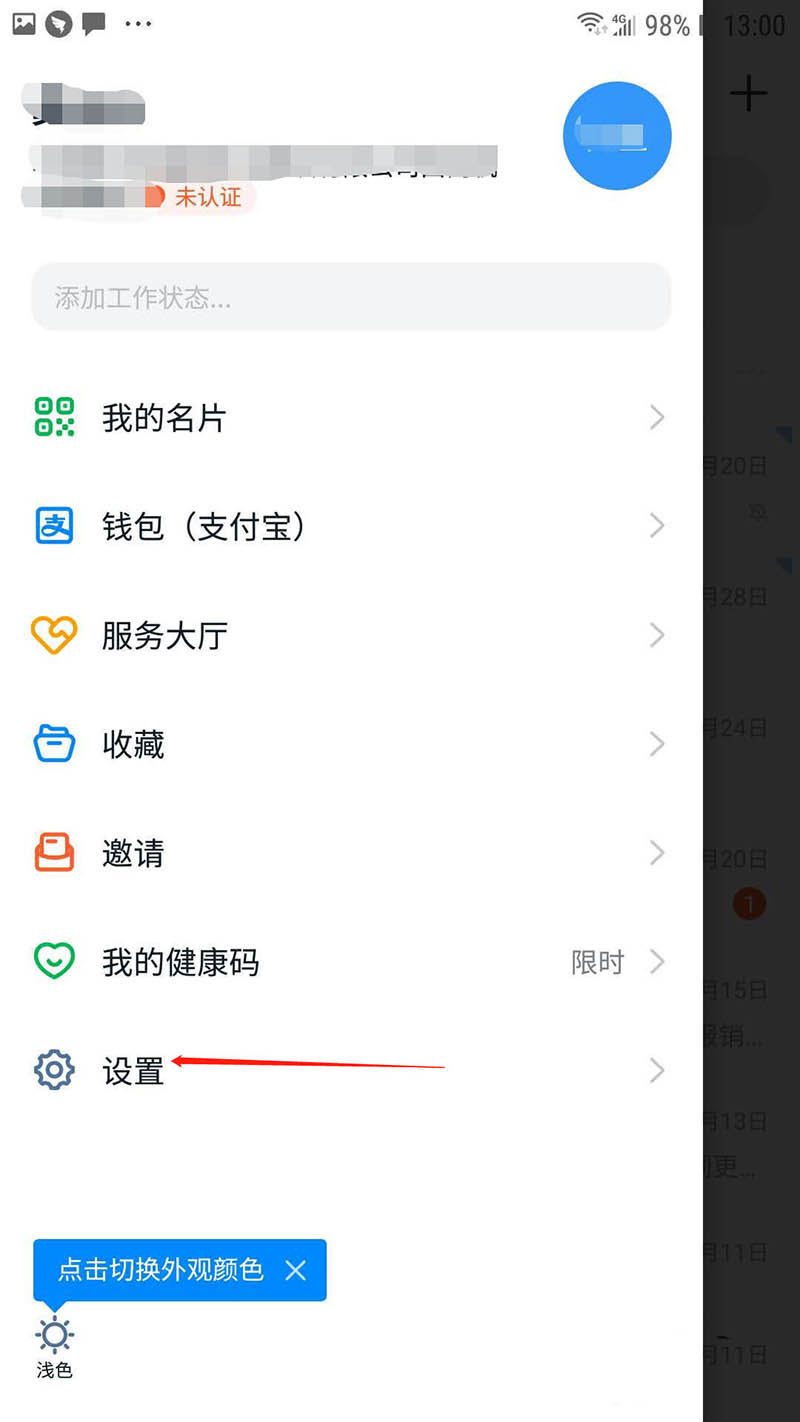The height and width of the screenshot is (1422, 800).
Task: Expand 我的名片 using its right arrow
Action: [x=657, y=417]
